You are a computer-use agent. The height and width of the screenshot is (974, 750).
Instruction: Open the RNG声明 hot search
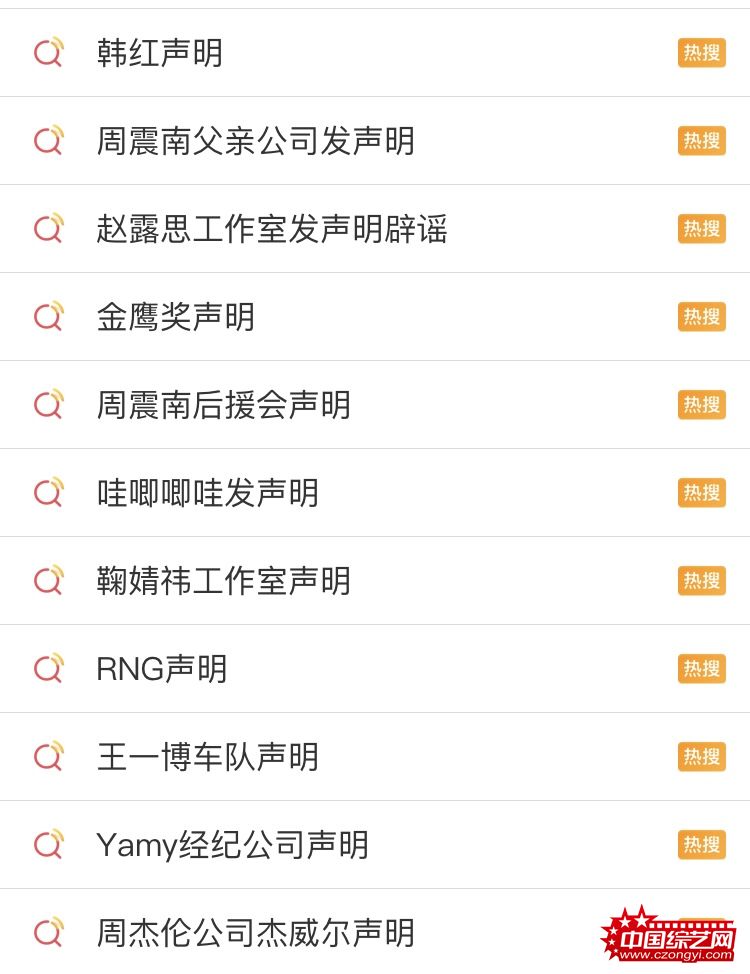pos(162,669)
